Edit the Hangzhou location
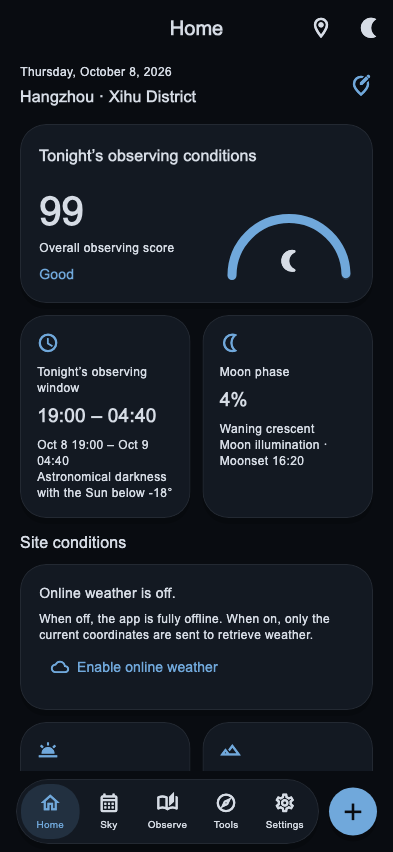 [361, 85]
